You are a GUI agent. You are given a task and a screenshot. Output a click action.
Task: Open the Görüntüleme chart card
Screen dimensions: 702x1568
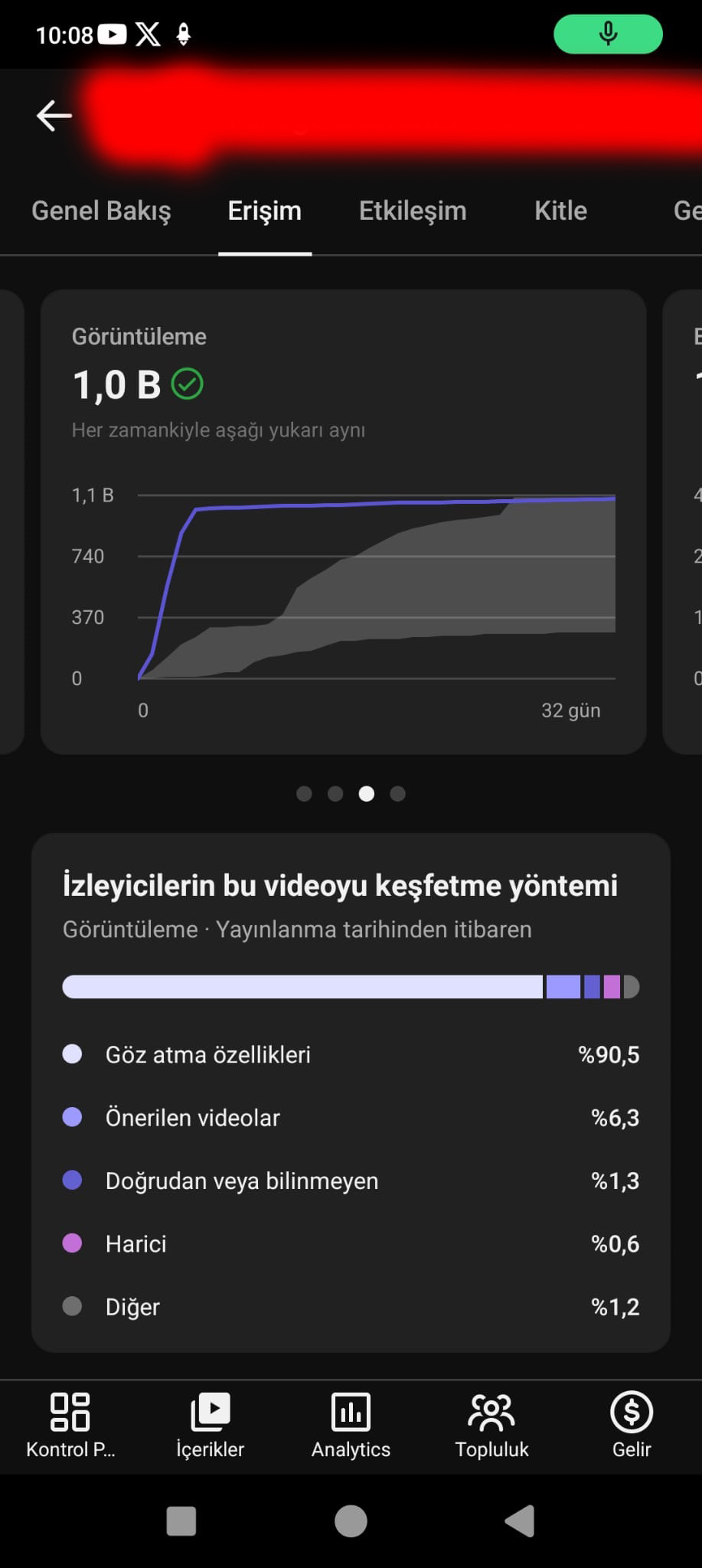coord(343,521)
